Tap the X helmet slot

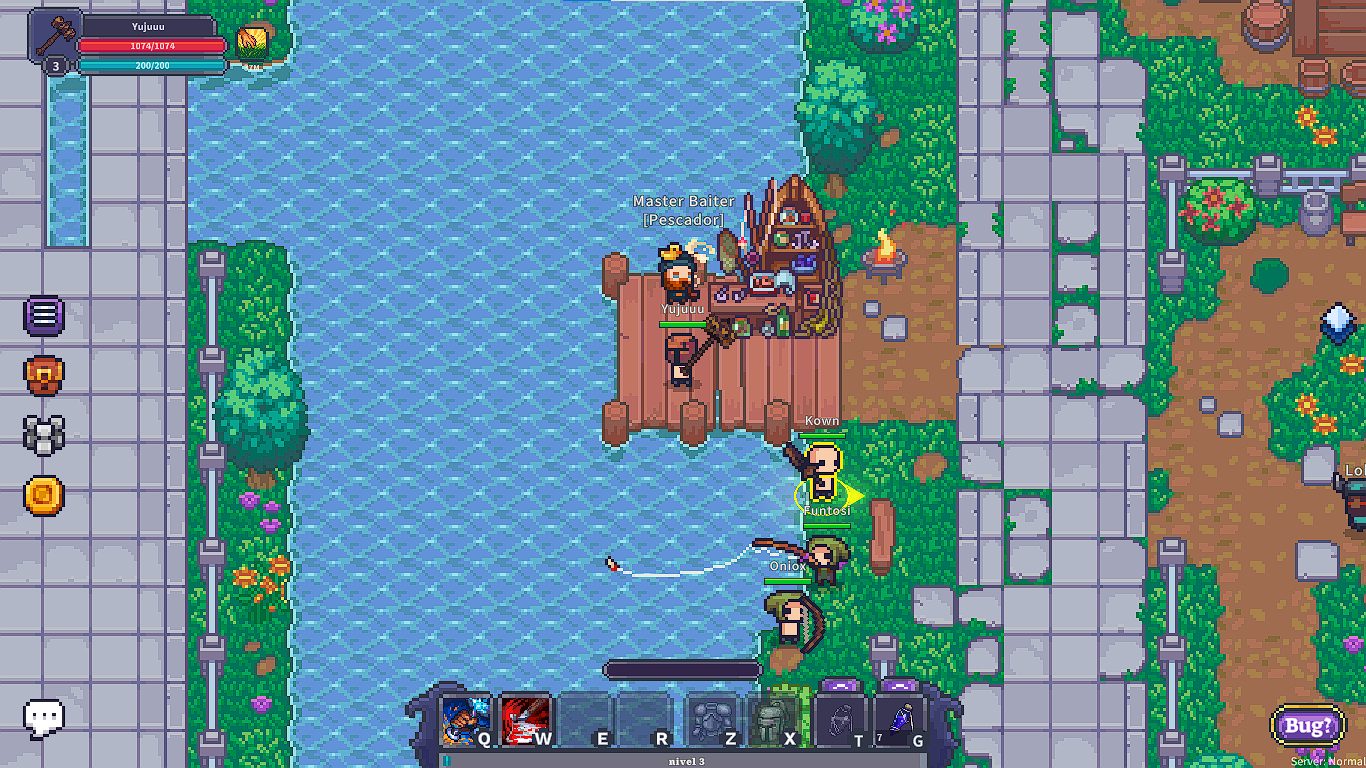pos(772,721)
